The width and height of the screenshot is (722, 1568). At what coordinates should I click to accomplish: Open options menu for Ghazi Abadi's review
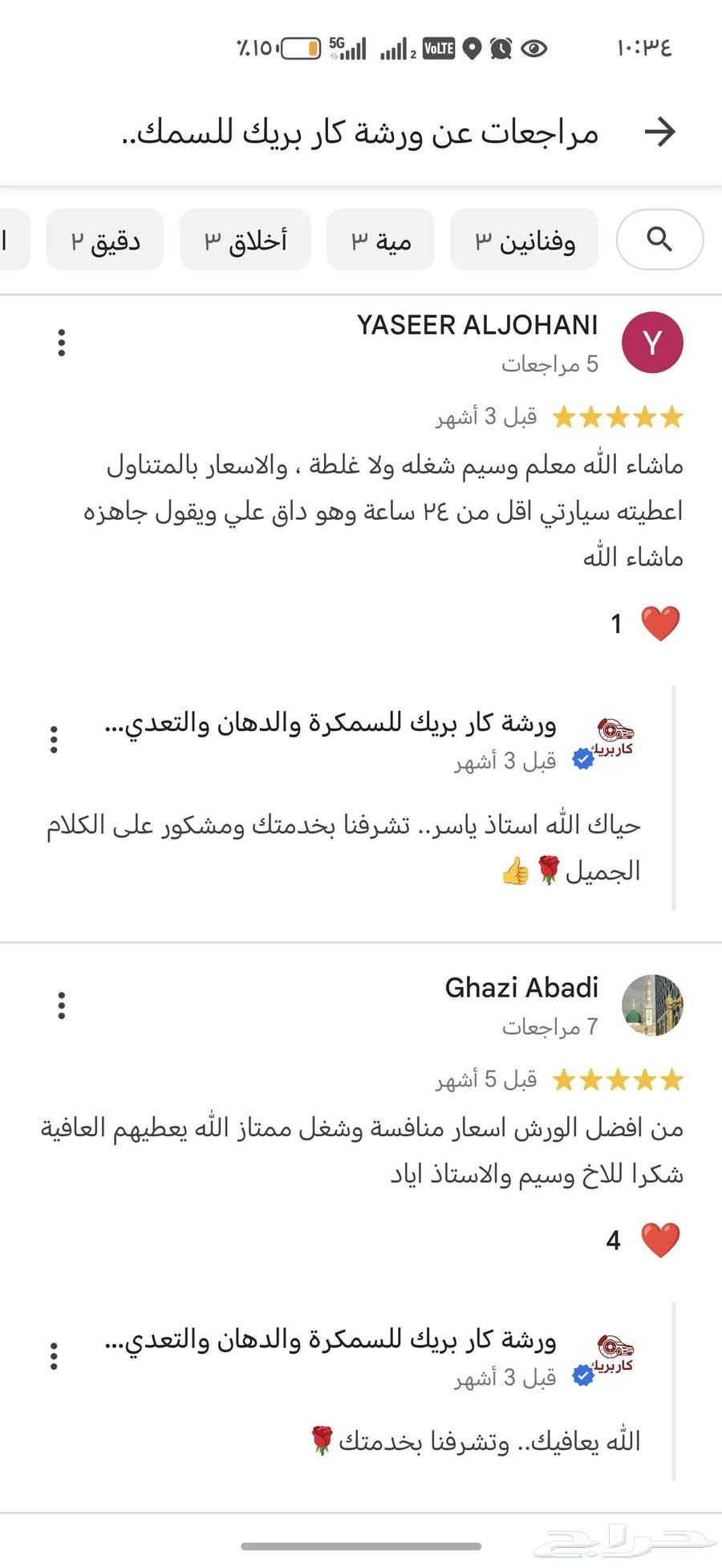click(62, 1005)
